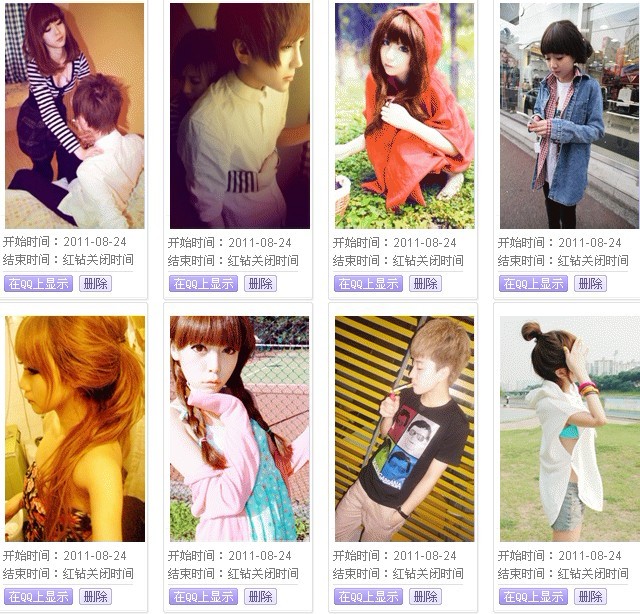Delete the striped shirt couple photo
Image resolution: width=640 pixels, height=614 pixels.
[x=95, y=283]
